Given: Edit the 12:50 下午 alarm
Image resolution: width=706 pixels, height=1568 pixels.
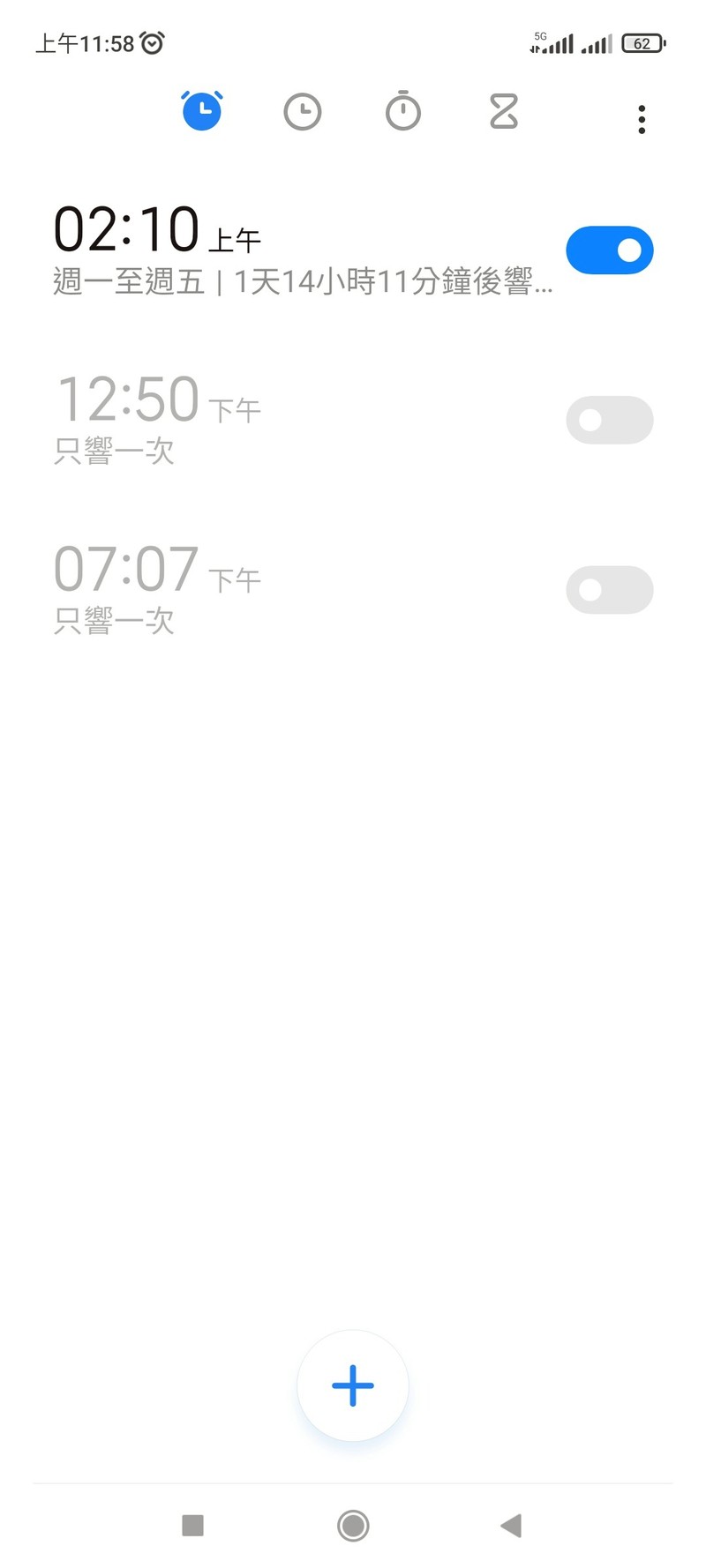Looking at the screenshot, I should tap(265, 419).
